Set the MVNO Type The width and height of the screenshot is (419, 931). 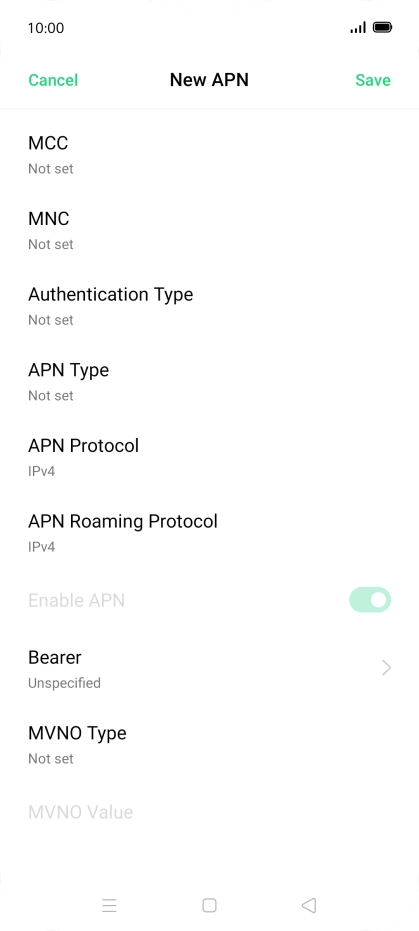click(210, 745)
